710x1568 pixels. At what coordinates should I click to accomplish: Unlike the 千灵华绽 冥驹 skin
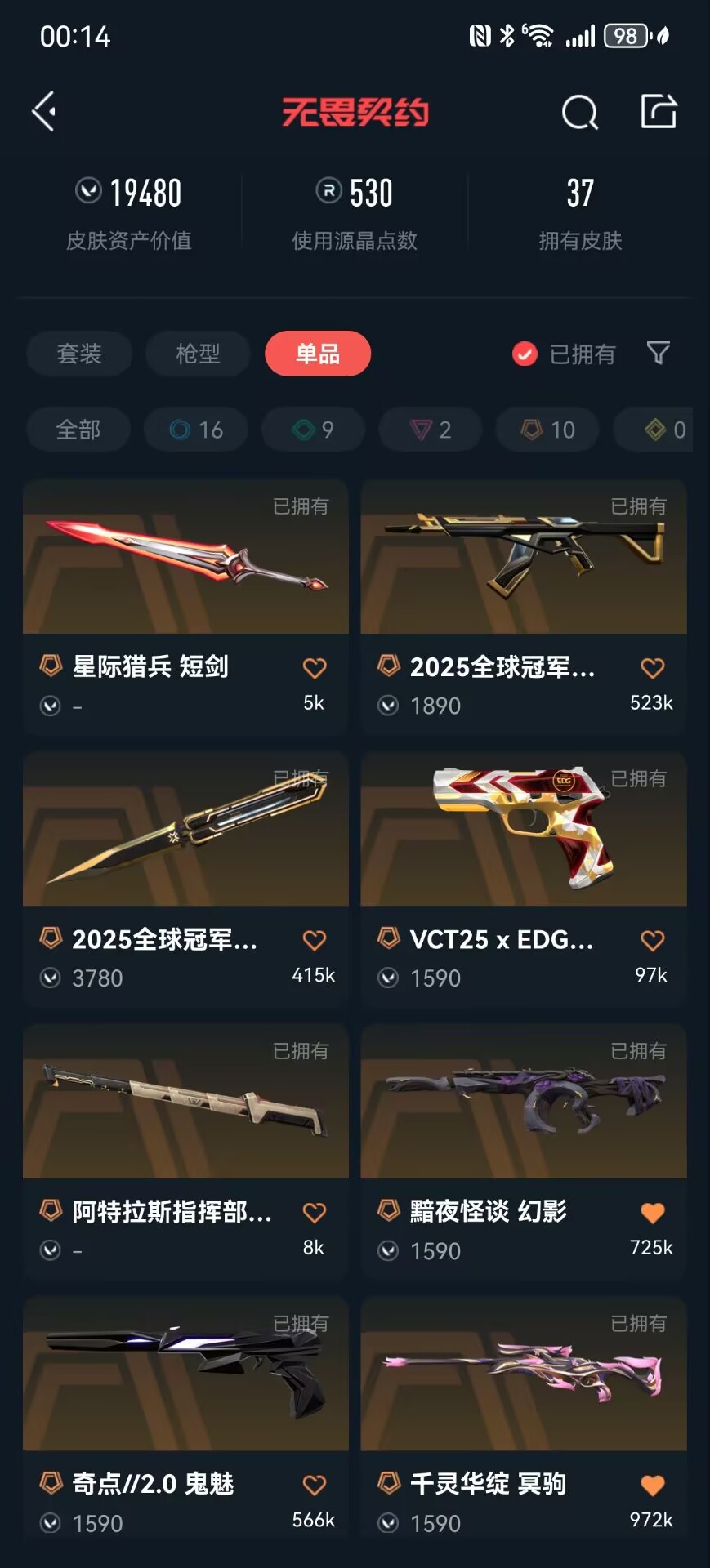point(652,1485)
